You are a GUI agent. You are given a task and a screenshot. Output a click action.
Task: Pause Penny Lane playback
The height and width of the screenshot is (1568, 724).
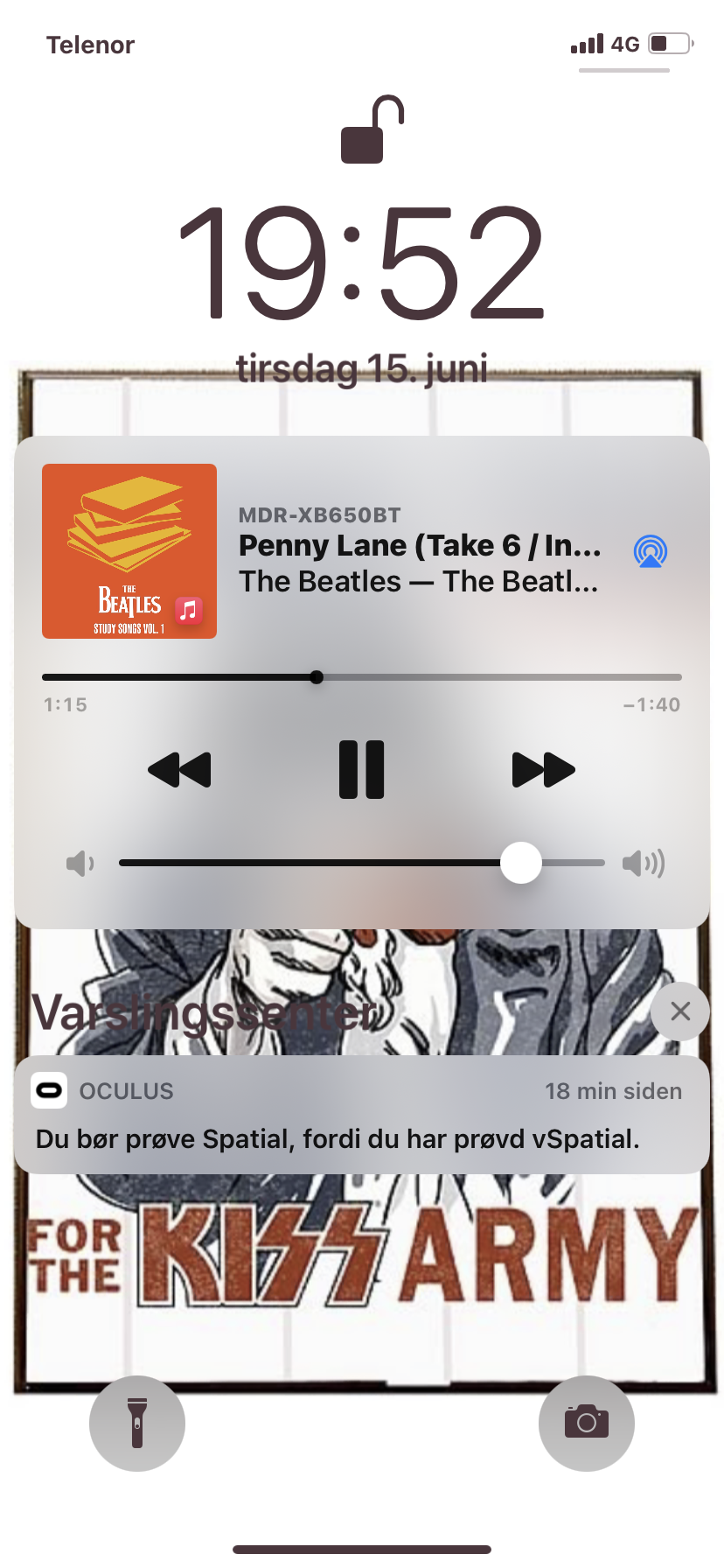361,770
